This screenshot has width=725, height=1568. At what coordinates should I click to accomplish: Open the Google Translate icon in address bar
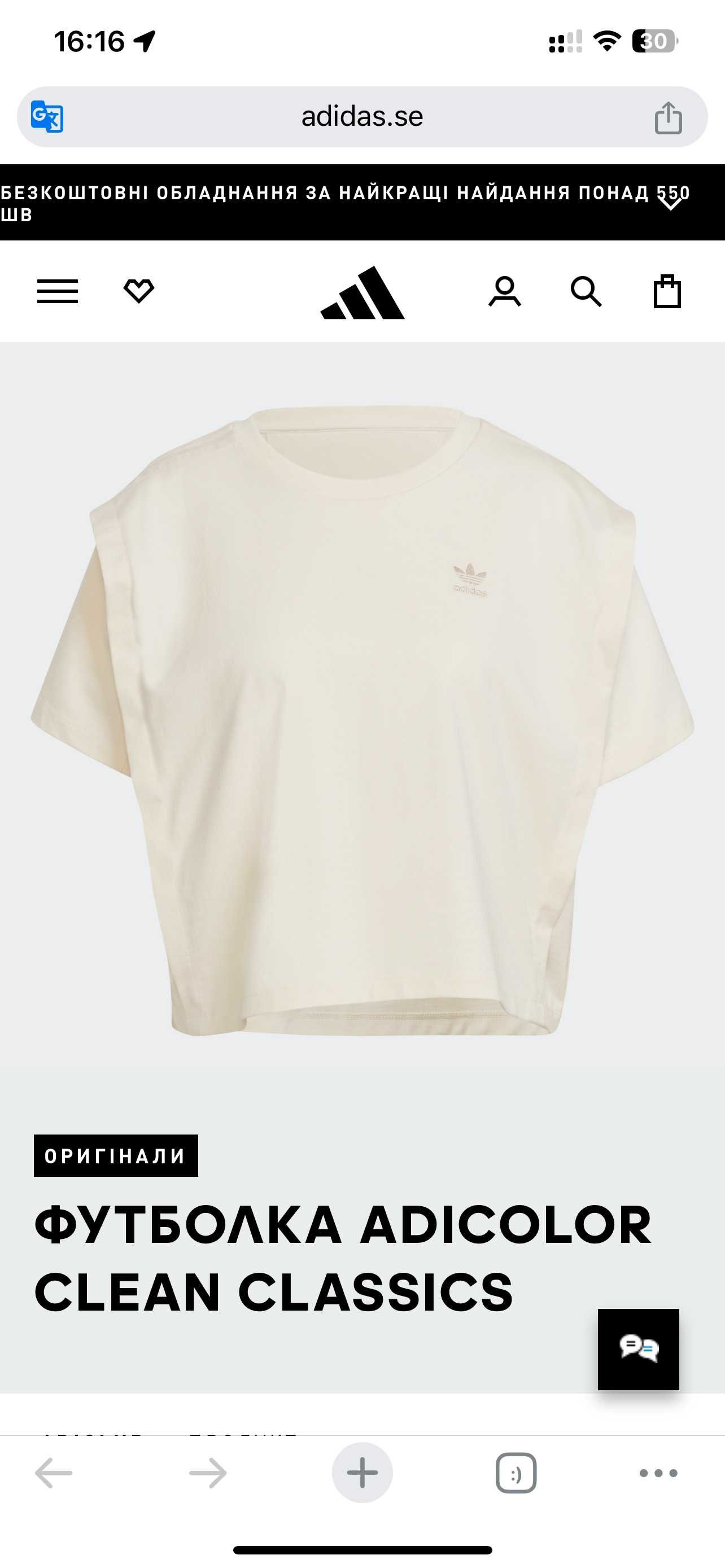pyautogui.click(x=47, y=116)
